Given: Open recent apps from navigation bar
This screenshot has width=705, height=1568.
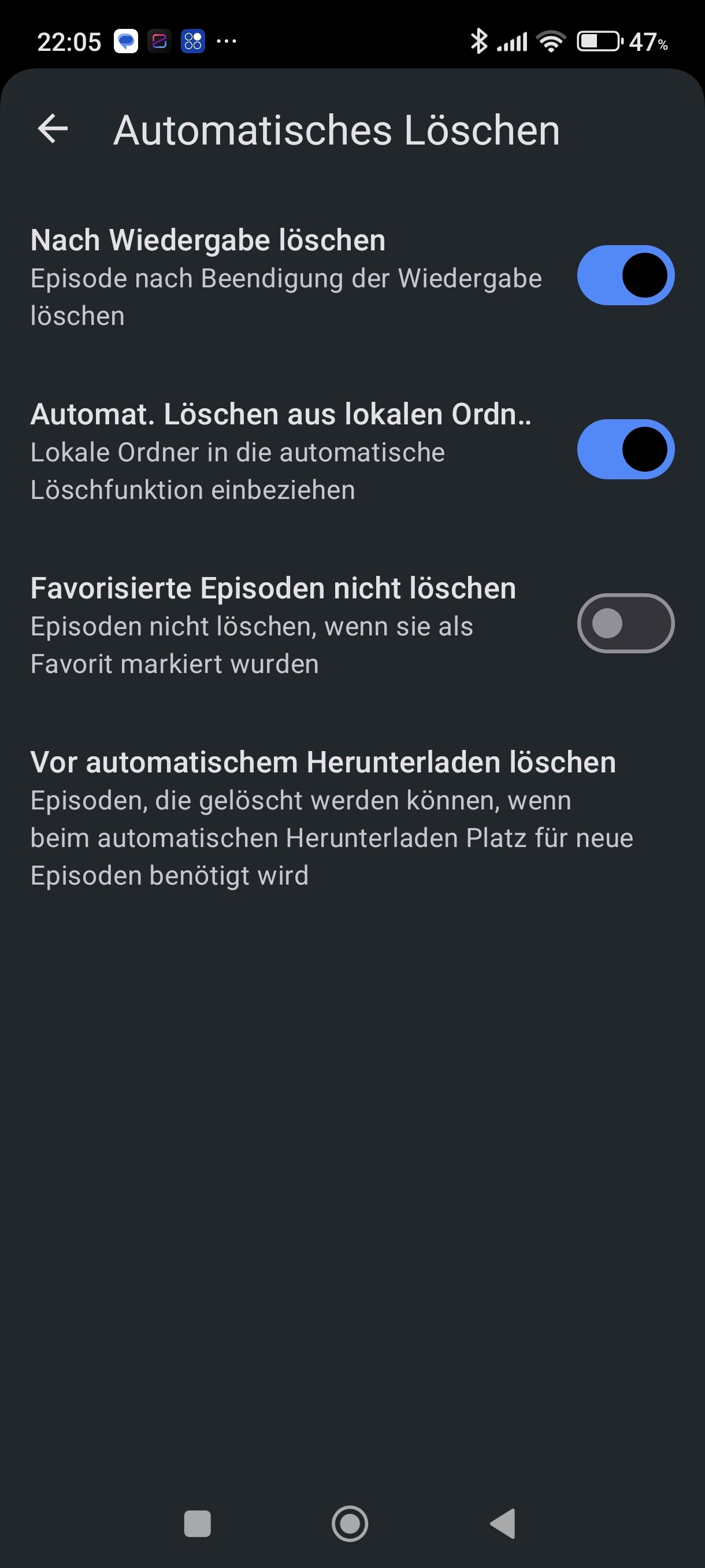Looking at the screenshot, I should pyautogui.click(x=197, y=1523).
